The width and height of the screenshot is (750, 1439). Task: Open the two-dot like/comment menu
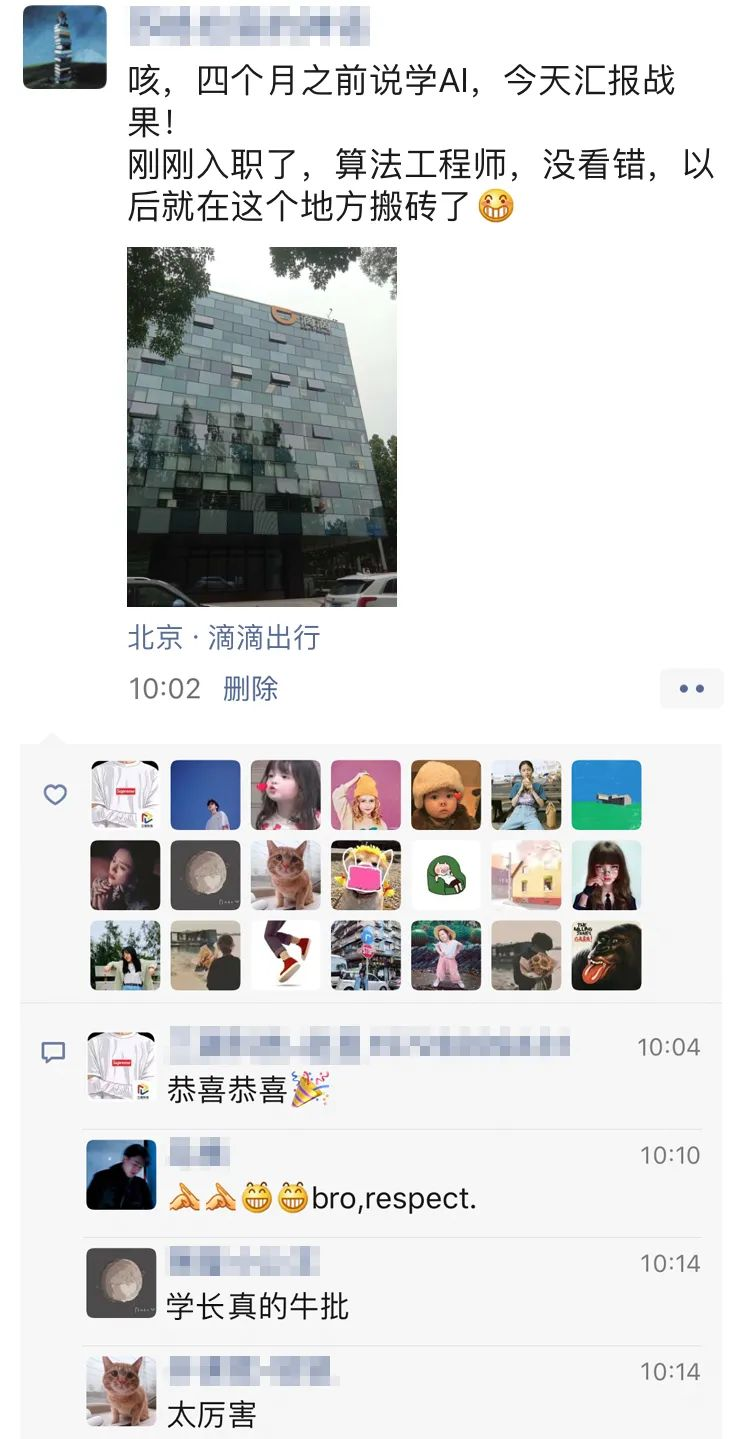pyautogui.click(x=691, y=689)
